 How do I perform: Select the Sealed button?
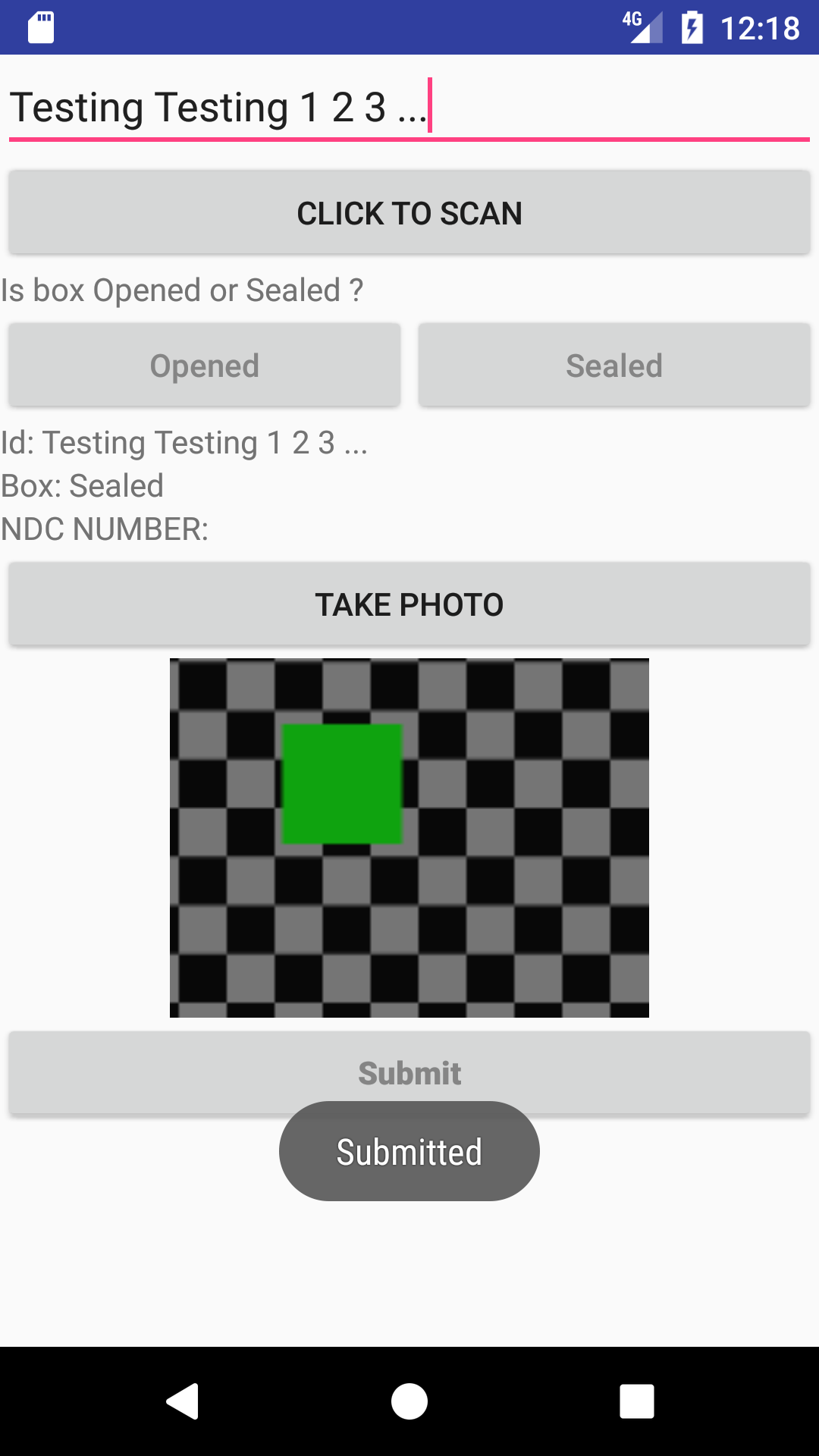pyautogui.click(x=614, y=366)
